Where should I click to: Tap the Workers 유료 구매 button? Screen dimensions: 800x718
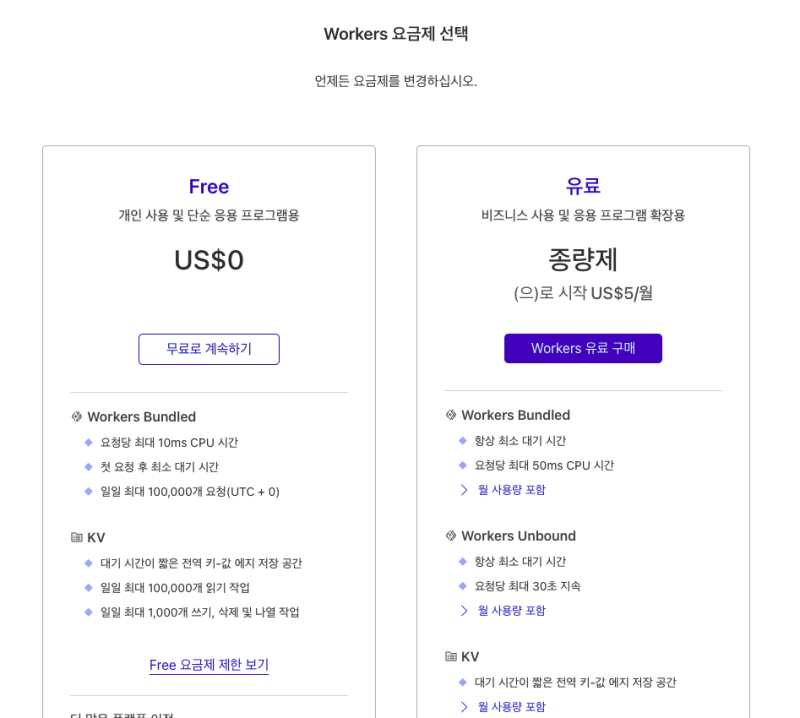583,348
